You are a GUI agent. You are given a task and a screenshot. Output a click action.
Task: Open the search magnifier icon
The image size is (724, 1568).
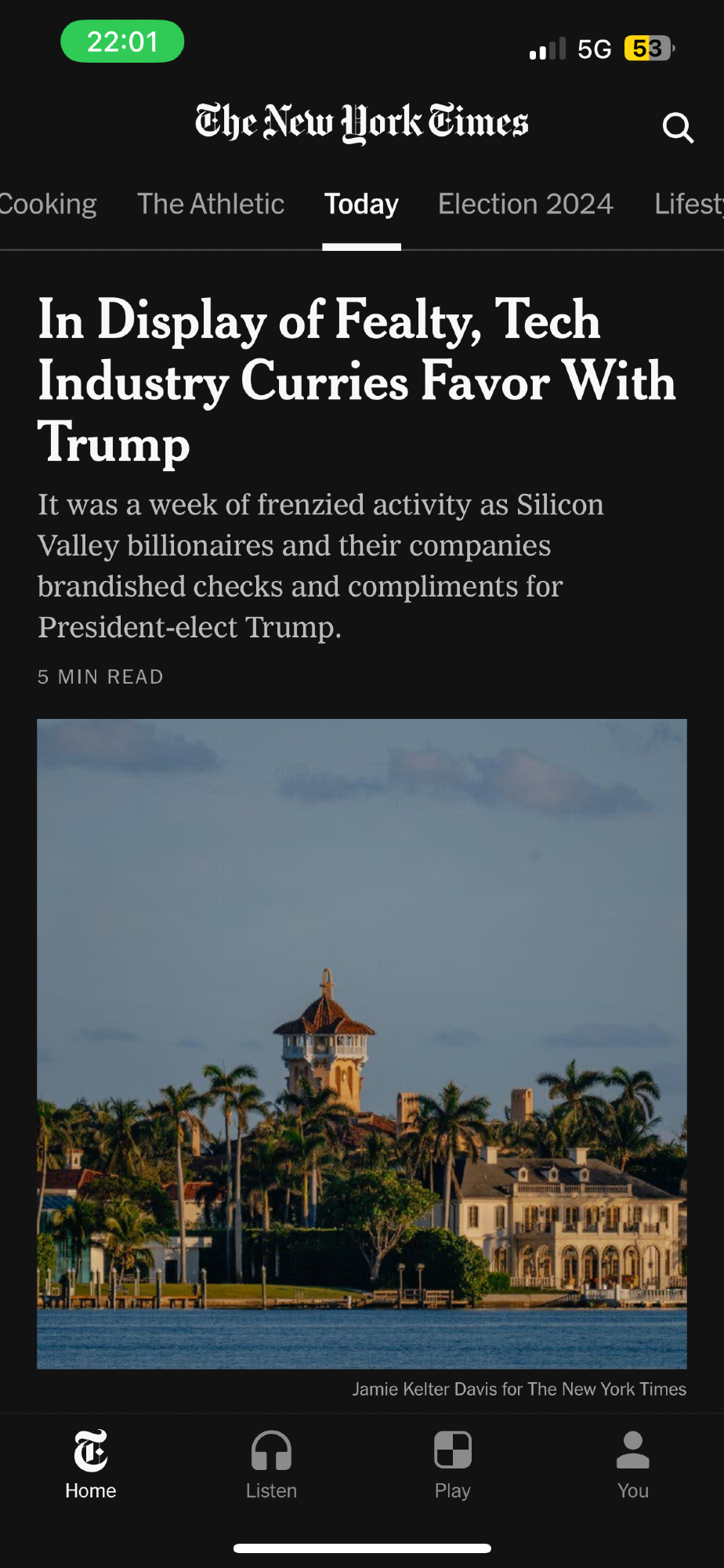coord(678,128)
